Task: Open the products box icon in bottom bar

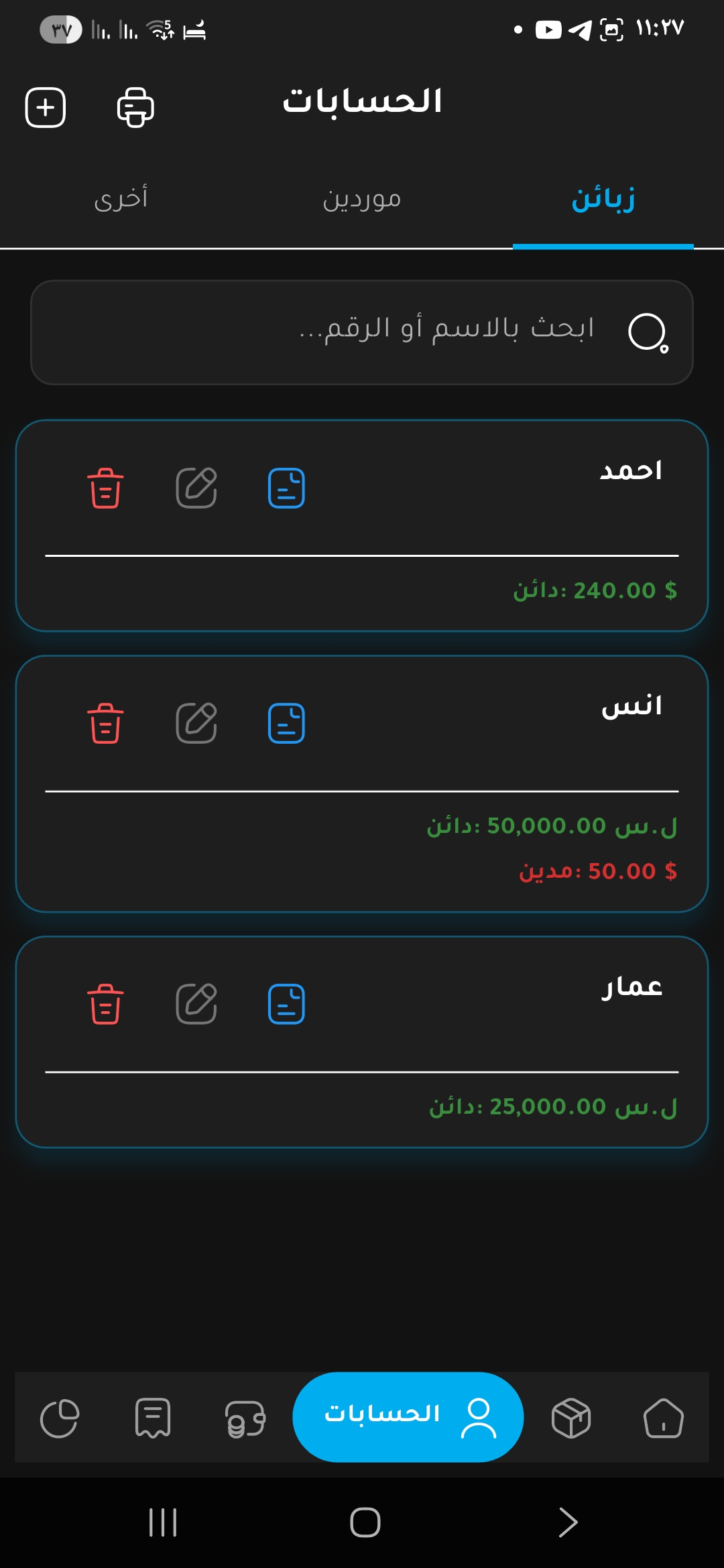Action: 569,1416
